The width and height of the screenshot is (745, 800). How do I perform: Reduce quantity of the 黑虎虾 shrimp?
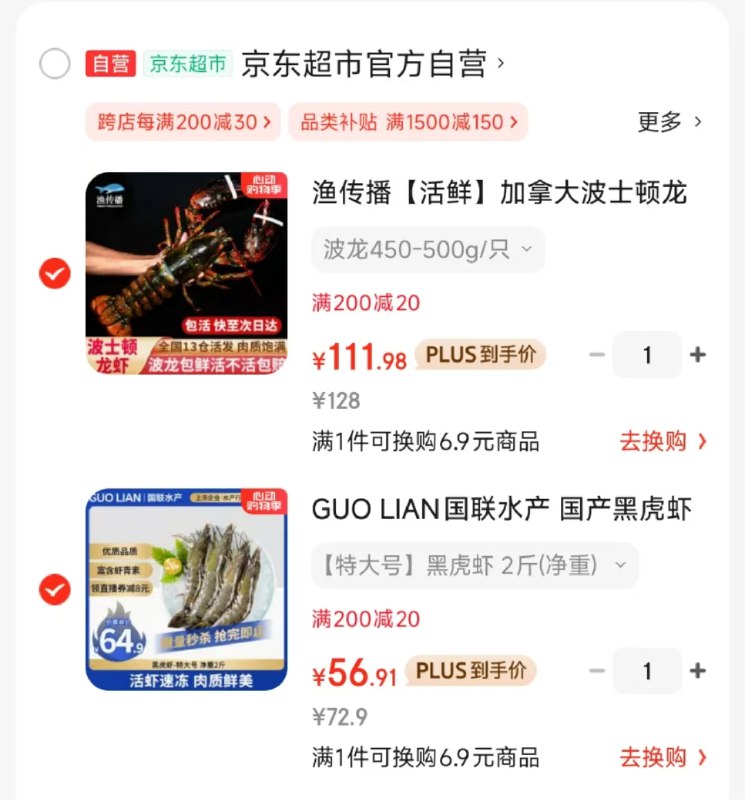(597, 671)
